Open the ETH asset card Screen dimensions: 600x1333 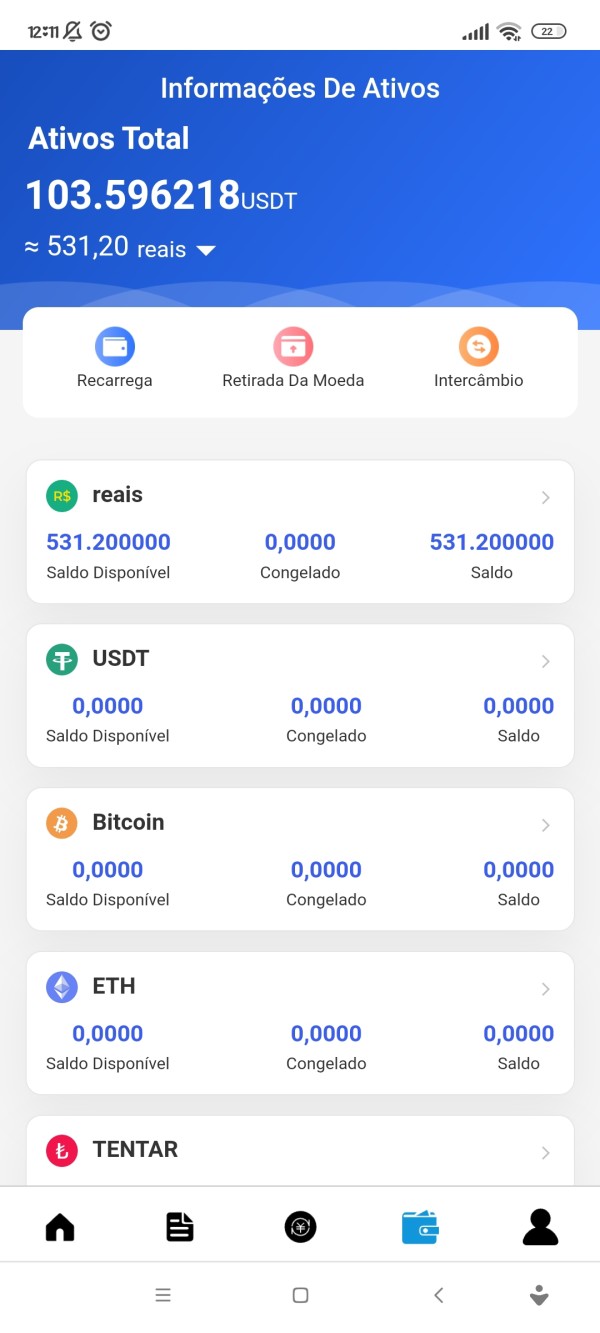[x=300, y=1023]
